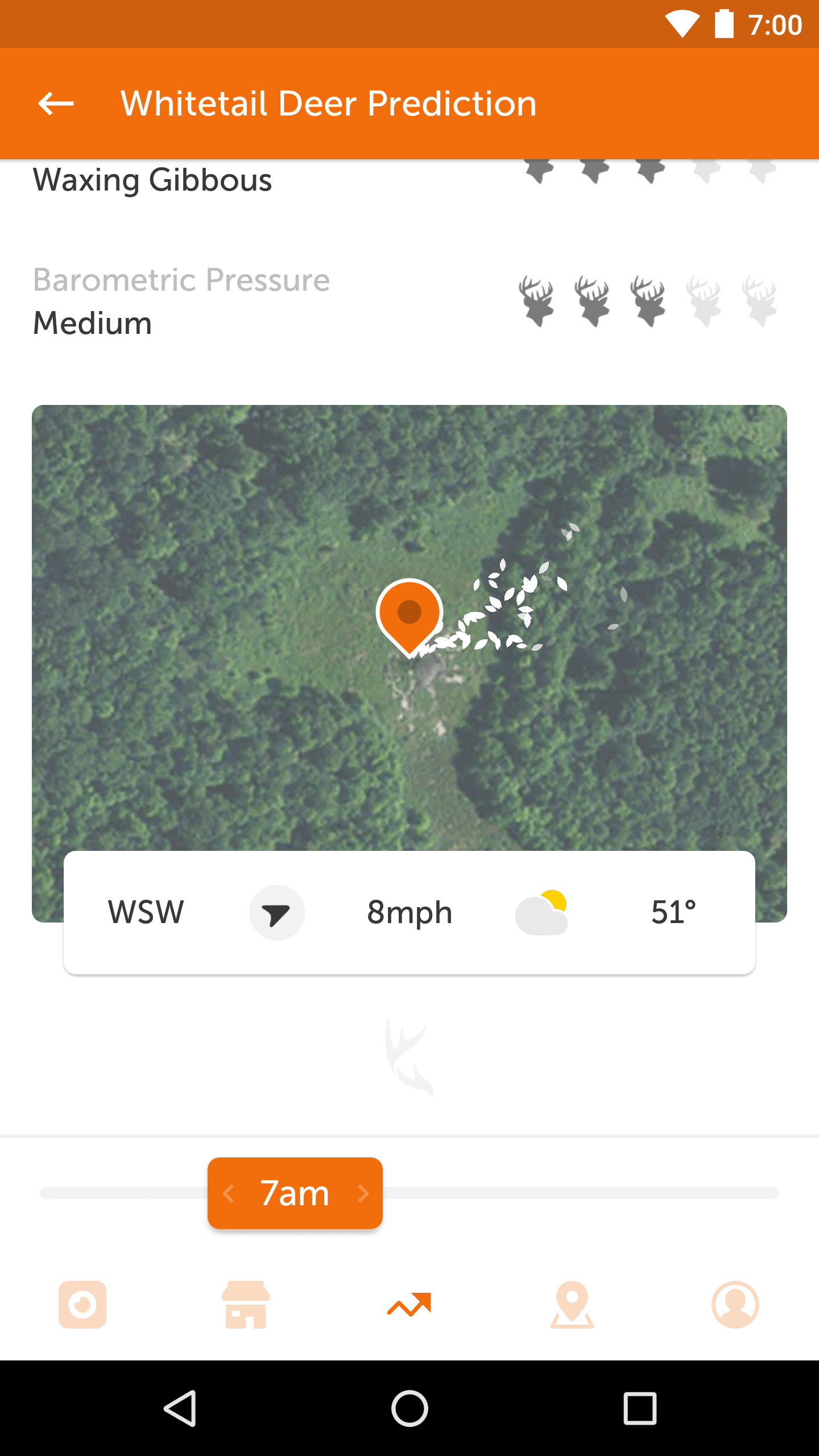Select the trending predictions tab
Screen dimensions: 819x1456
pyautogui.click(x=409, y=1305)
